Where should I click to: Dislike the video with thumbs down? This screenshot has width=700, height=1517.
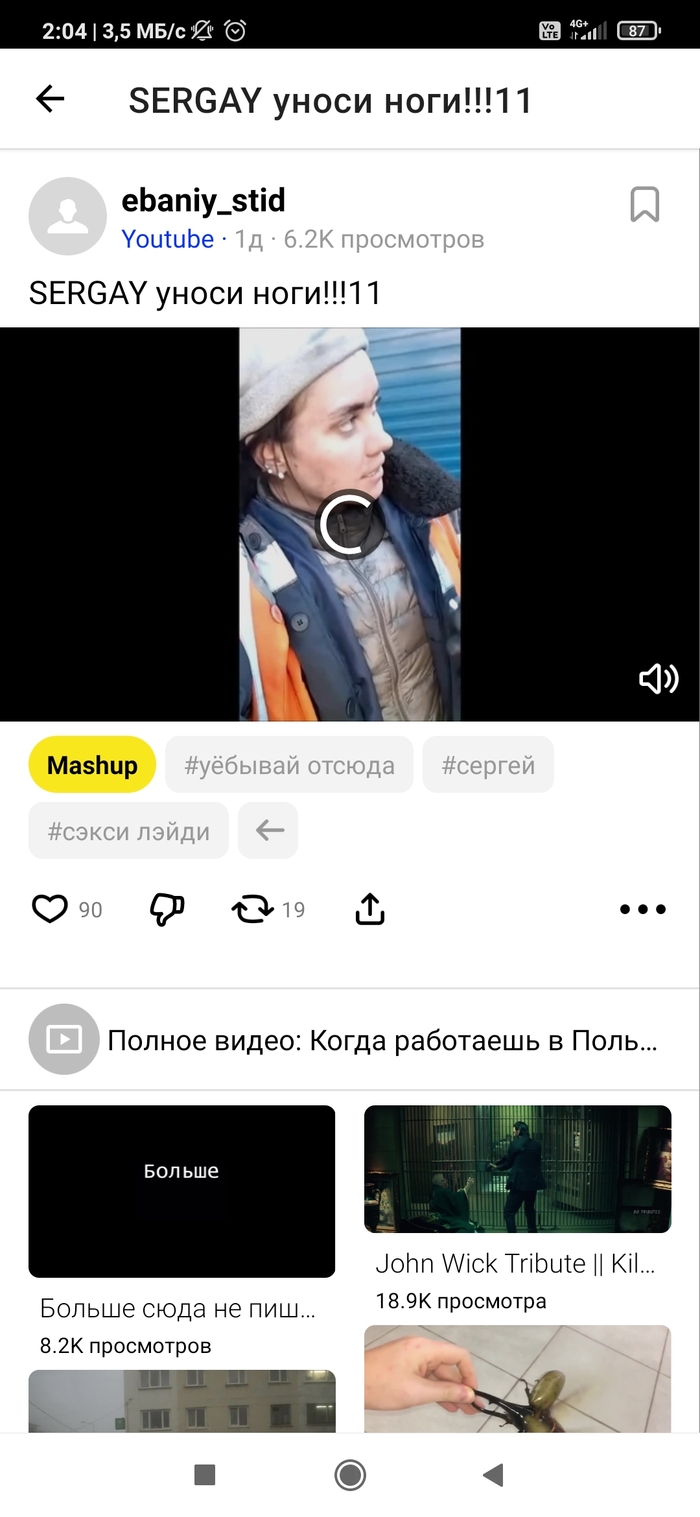coord(167,909)
